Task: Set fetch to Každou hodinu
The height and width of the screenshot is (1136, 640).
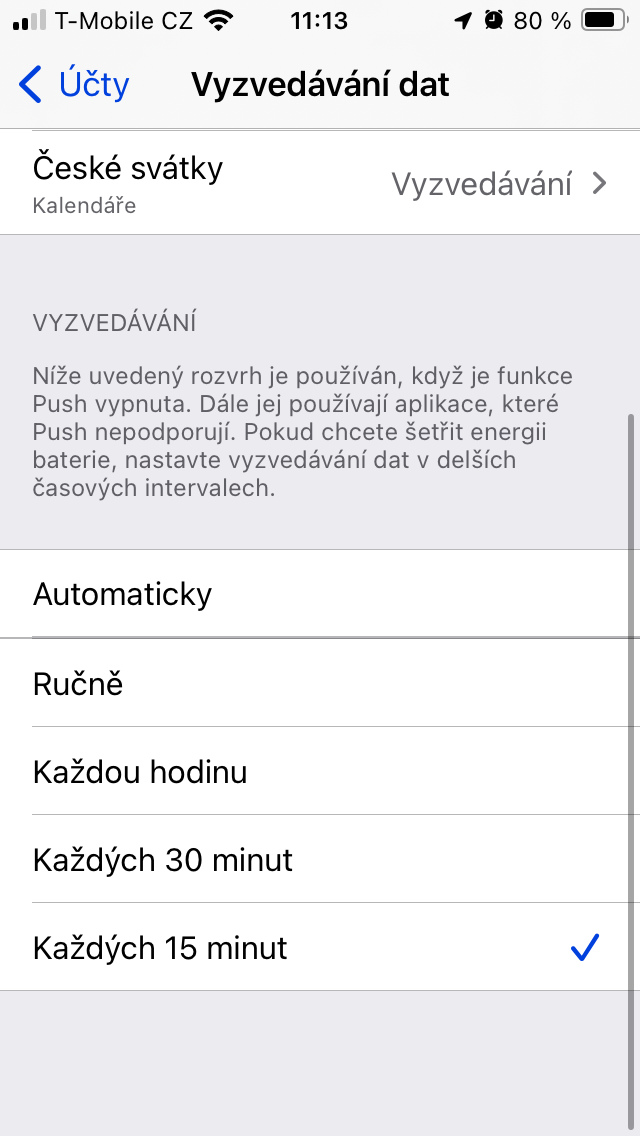Action: (x=320, y=771)
